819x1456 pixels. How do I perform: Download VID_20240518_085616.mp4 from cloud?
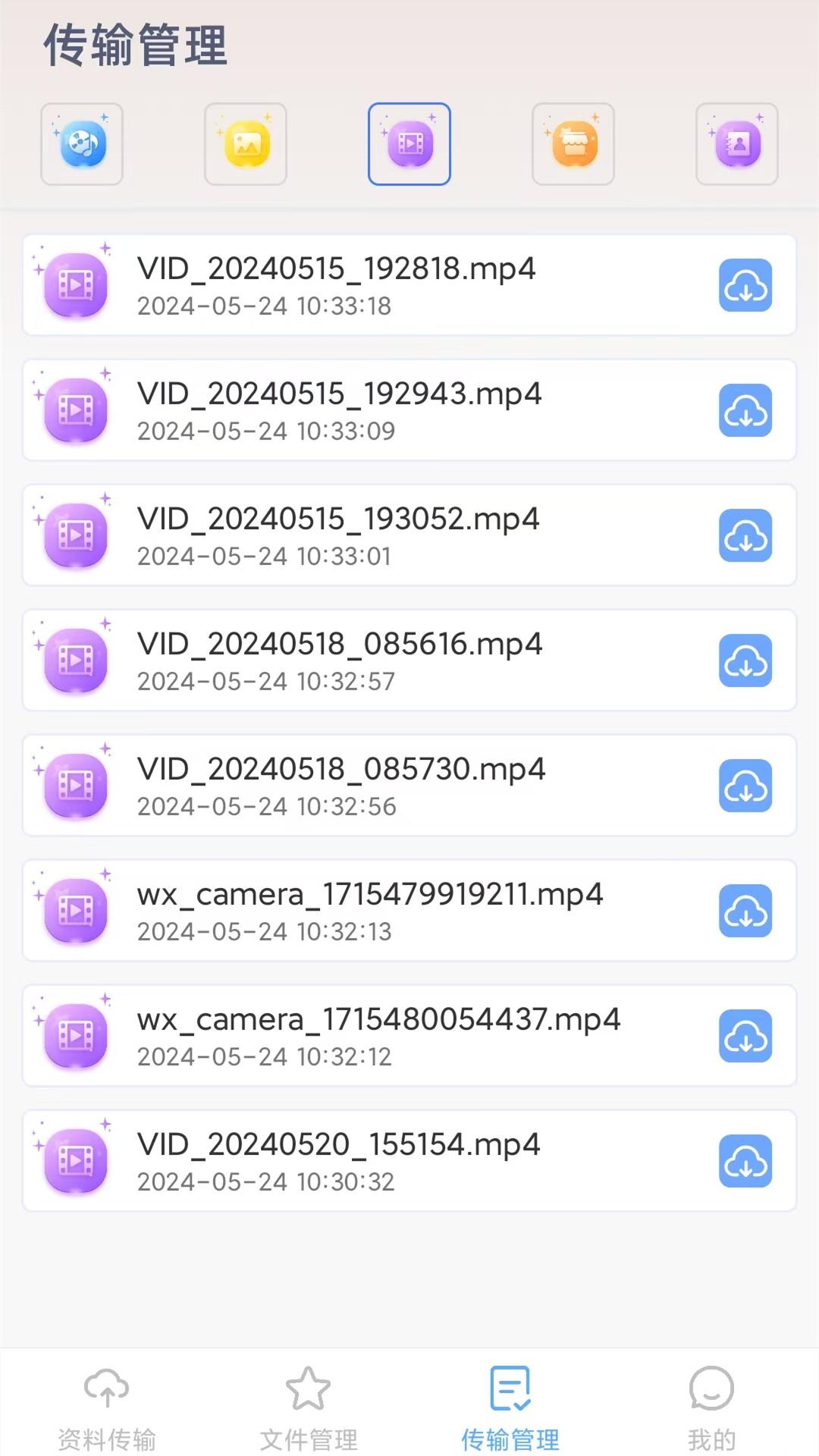745,661
